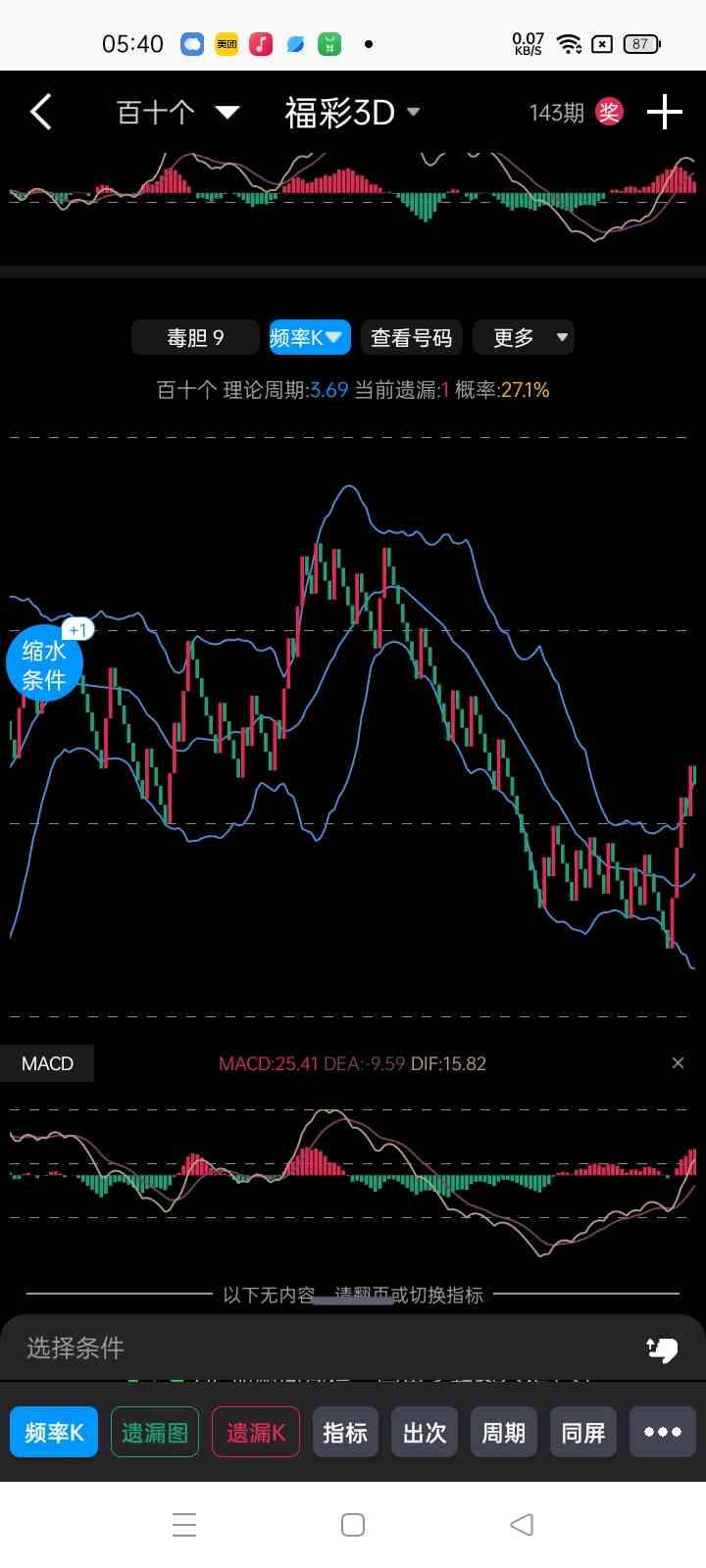706x1568 pixels.
Task: Open the 百十个 position dropdown
Action: [x=176, y=113]
